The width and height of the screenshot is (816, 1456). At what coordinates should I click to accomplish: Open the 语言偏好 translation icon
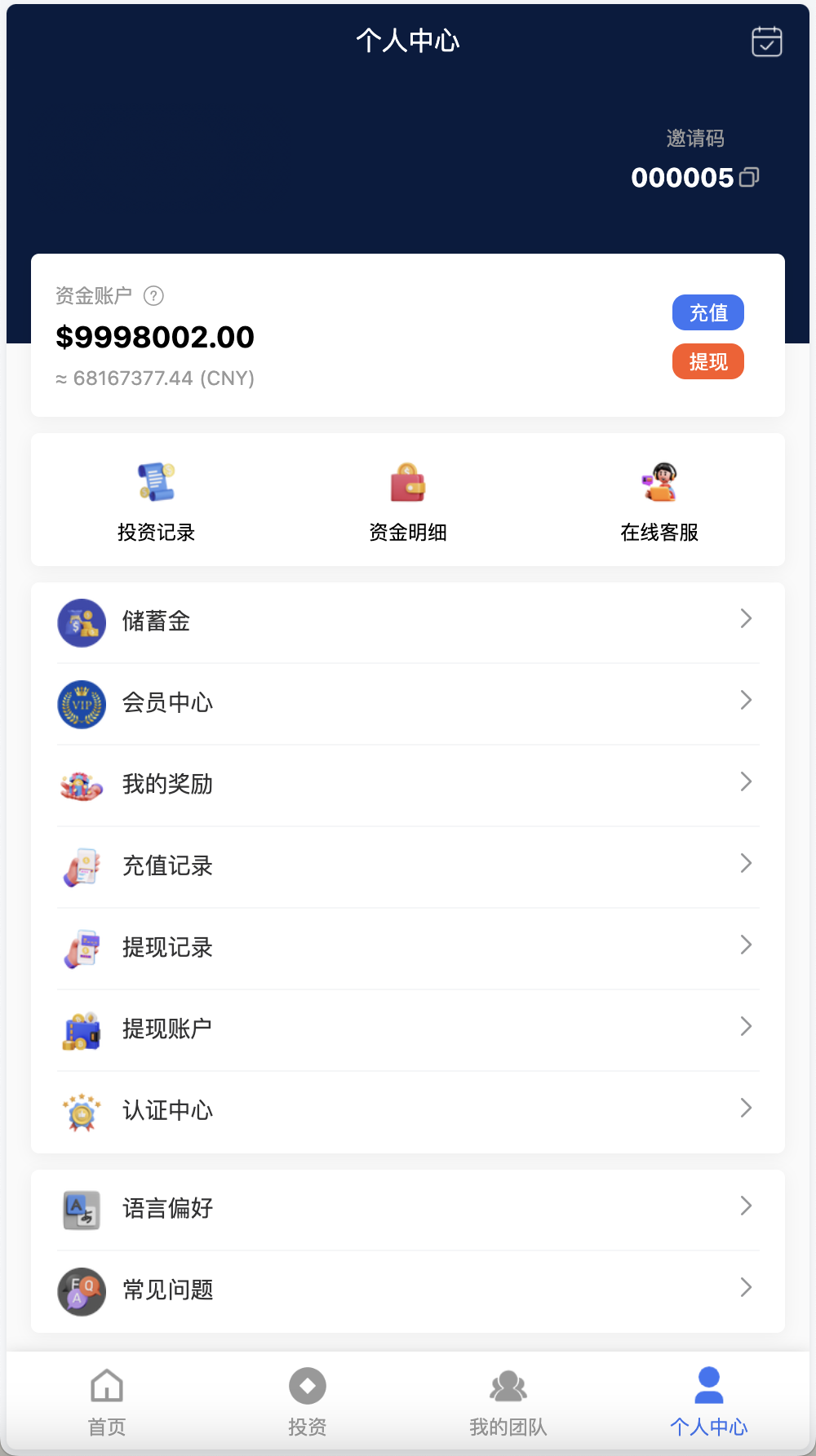tap(81, 1208)
